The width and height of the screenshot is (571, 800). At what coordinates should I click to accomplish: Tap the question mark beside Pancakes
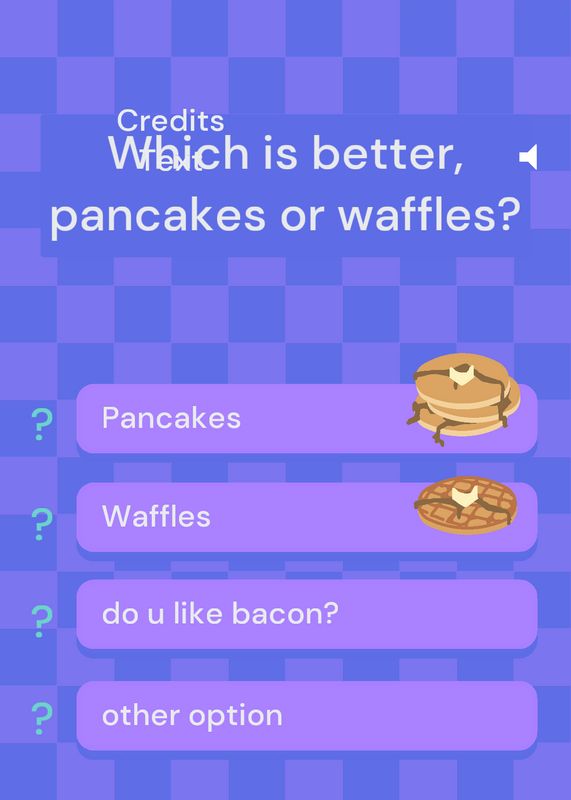(42, 424)
